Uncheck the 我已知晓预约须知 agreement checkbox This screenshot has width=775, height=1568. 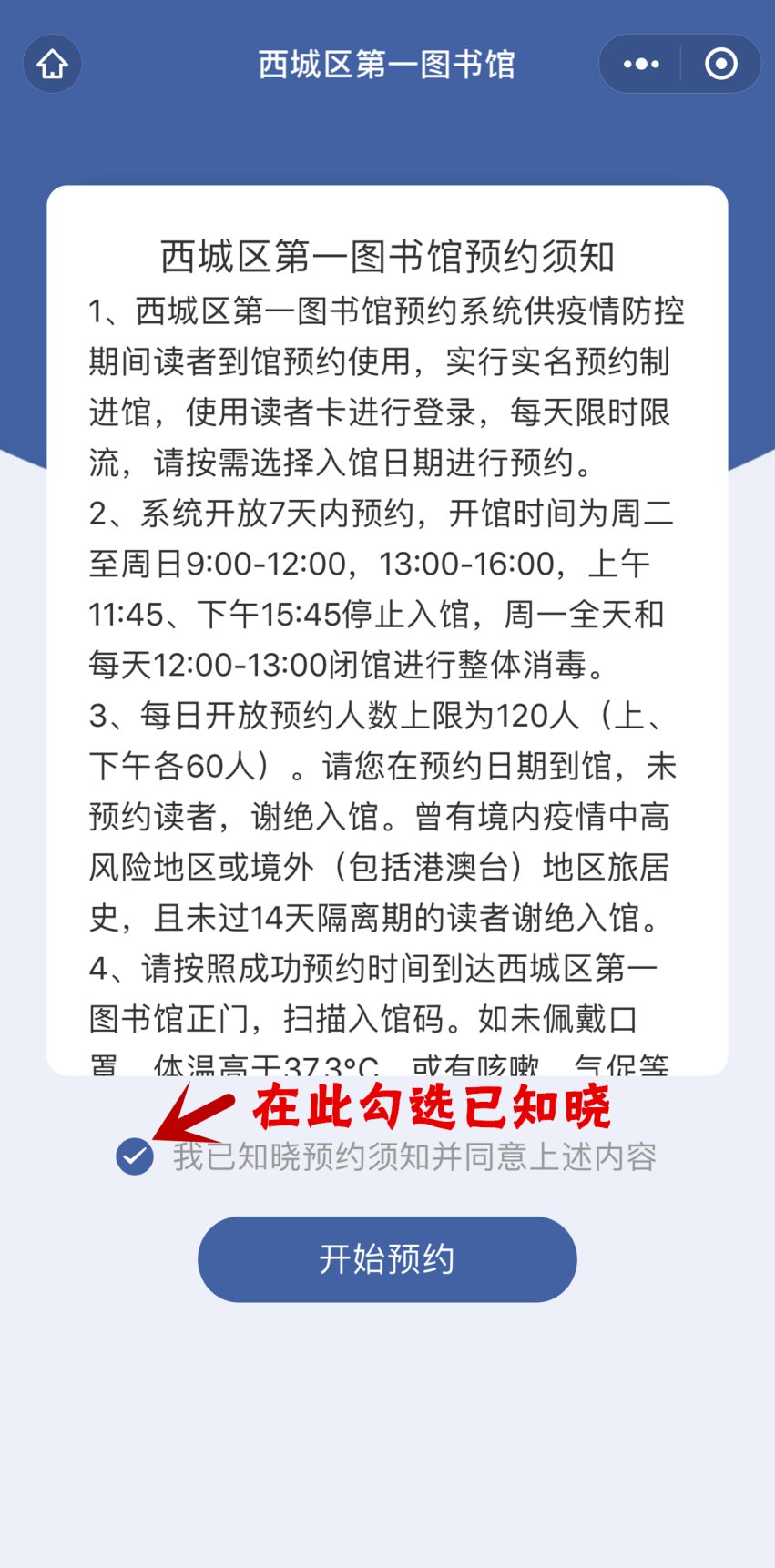click(x=135, y=1156)
